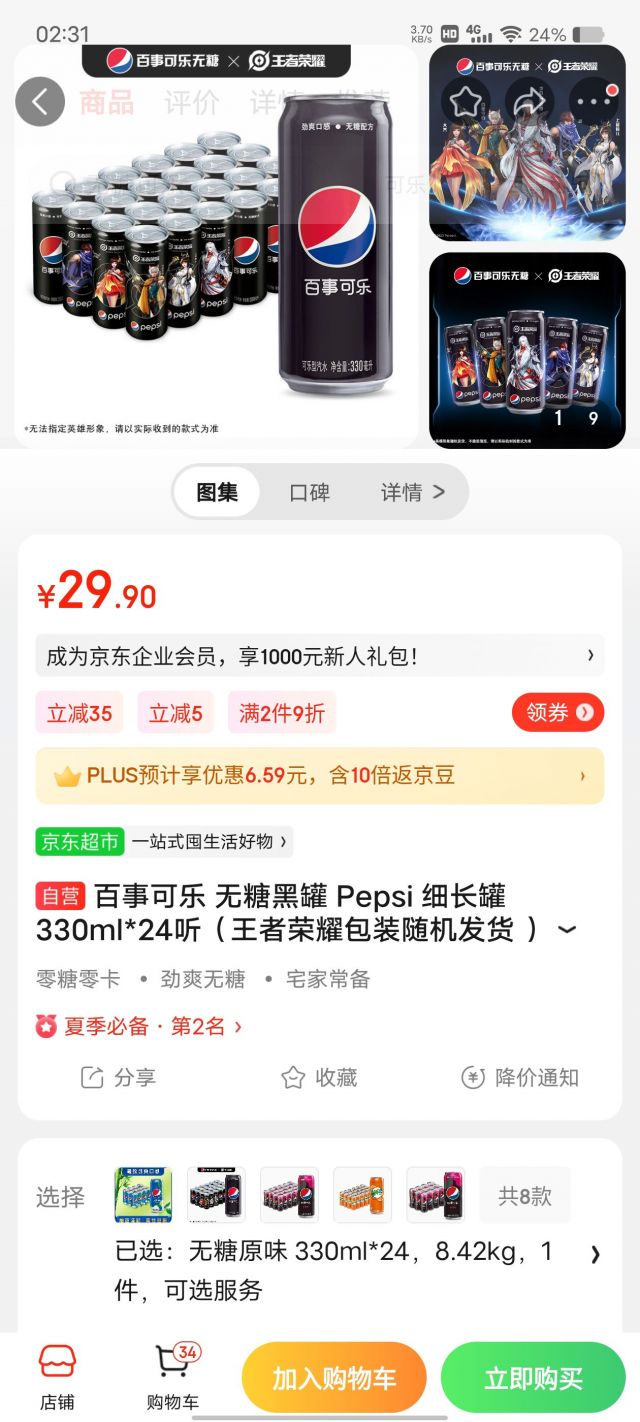Viewport: 640px width, 1422px height.
Task: Tap 加入购物车 button
Action: coord(334,1378)
